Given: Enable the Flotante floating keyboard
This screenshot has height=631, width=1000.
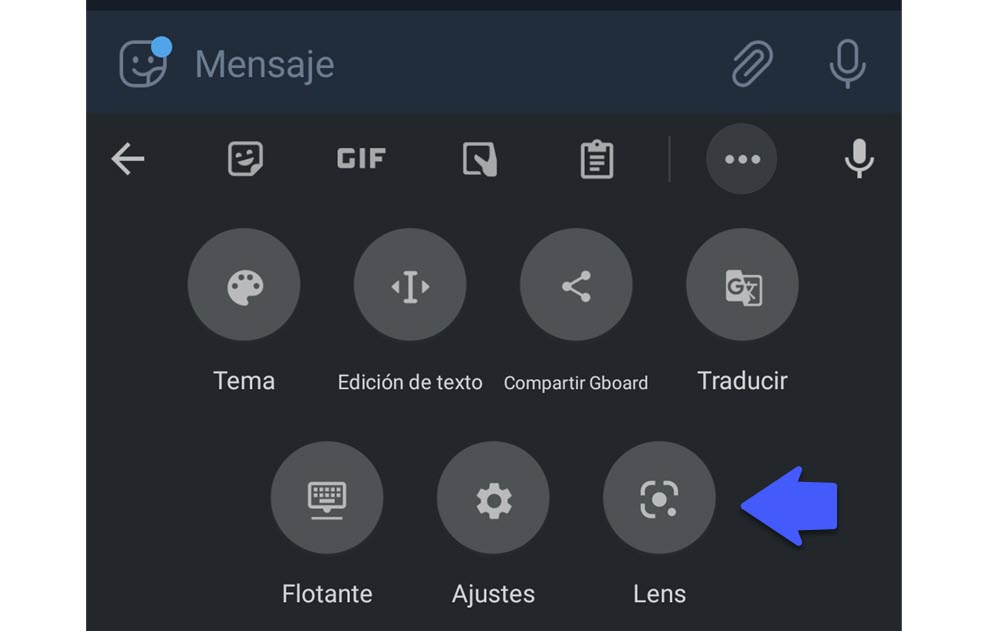Looking at the screenshot, I should (x=327, y=497).
